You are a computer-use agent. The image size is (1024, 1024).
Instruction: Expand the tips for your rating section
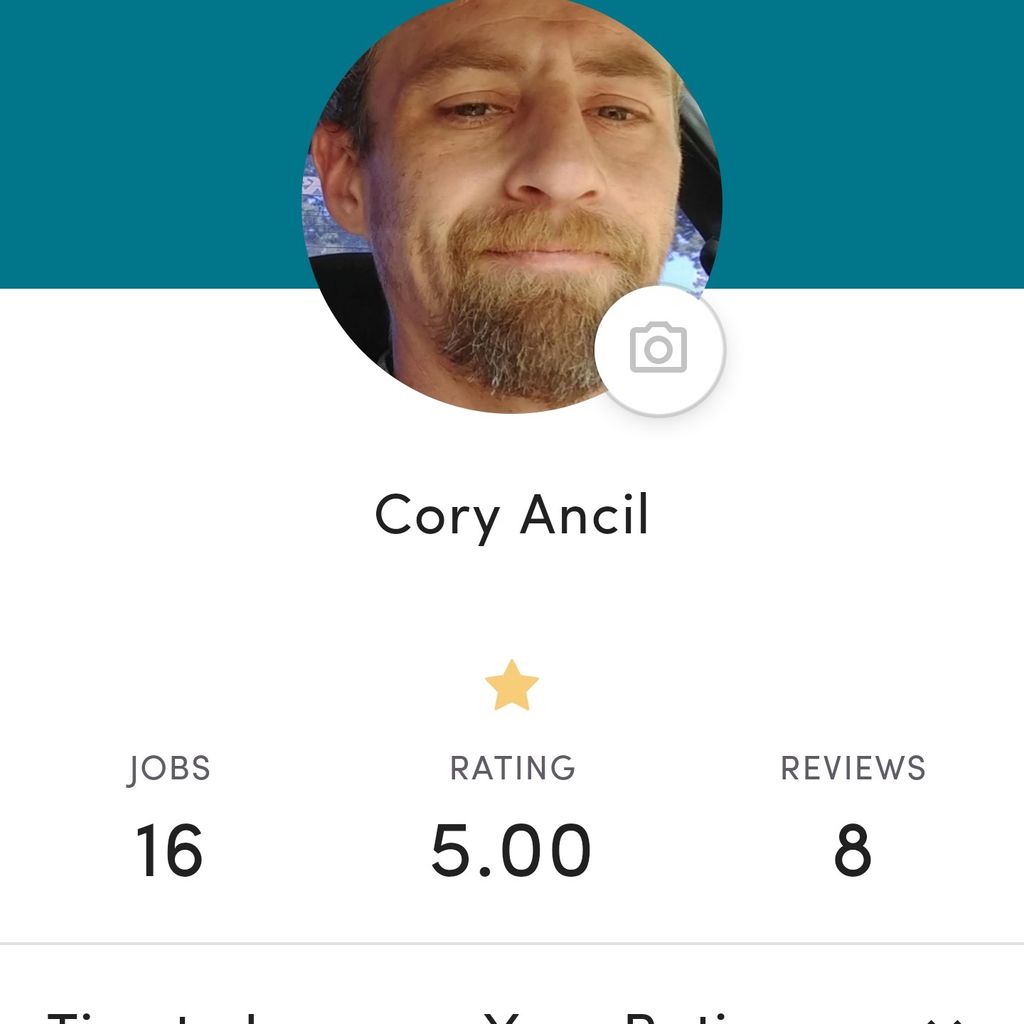[x=944, y=1016]
